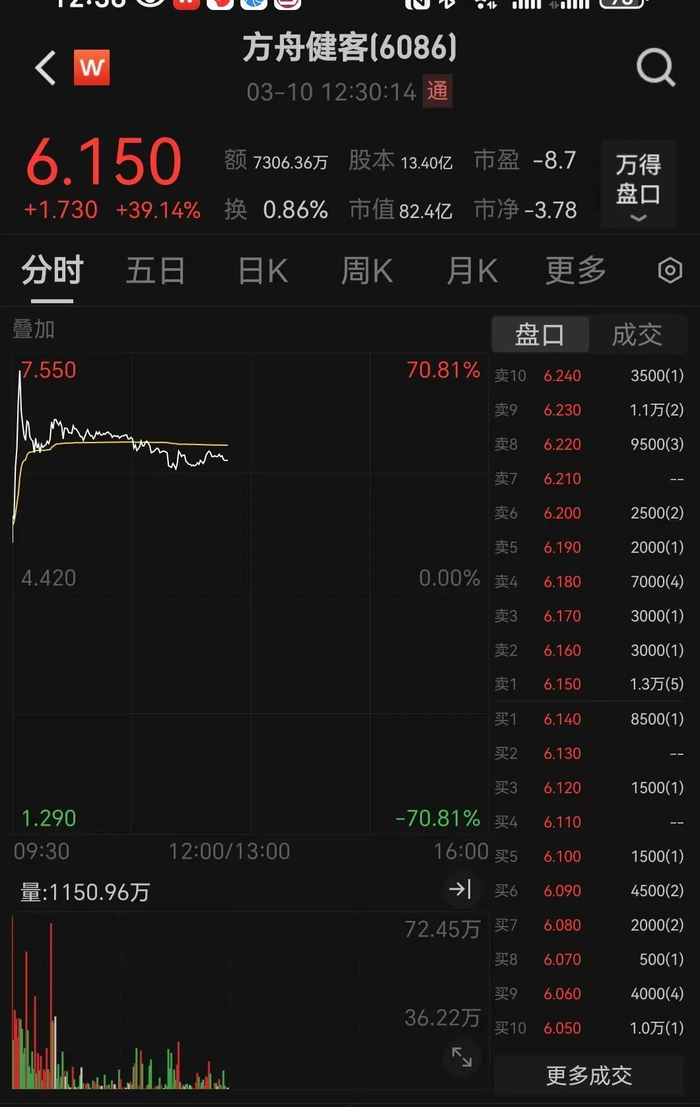
Task: View the 月K chart tab
Action: coord(472,270)
